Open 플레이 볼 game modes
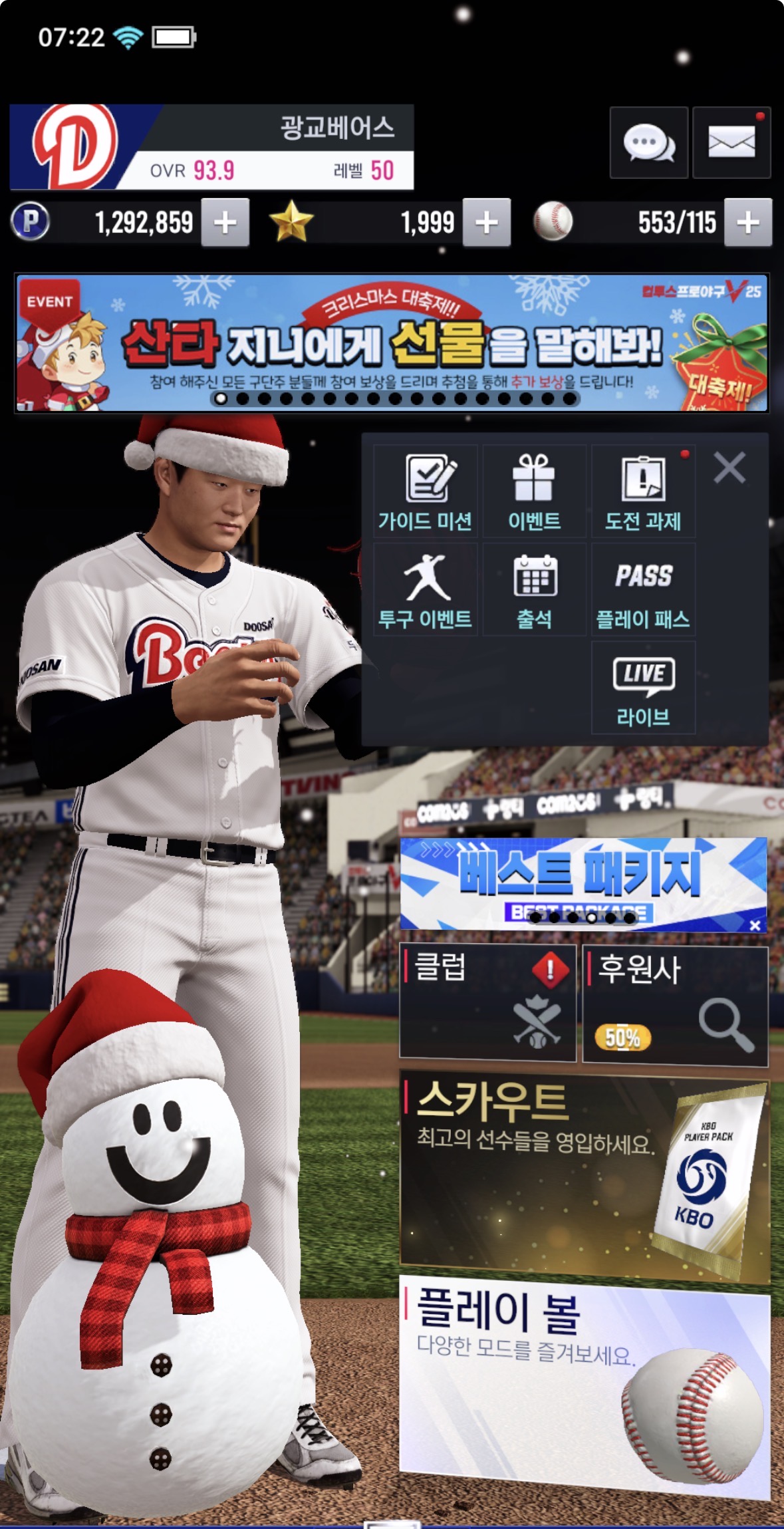Image resolution: width=784 pixels, height=1529 pixels. pyautogui.click(x=584, y=1387)
